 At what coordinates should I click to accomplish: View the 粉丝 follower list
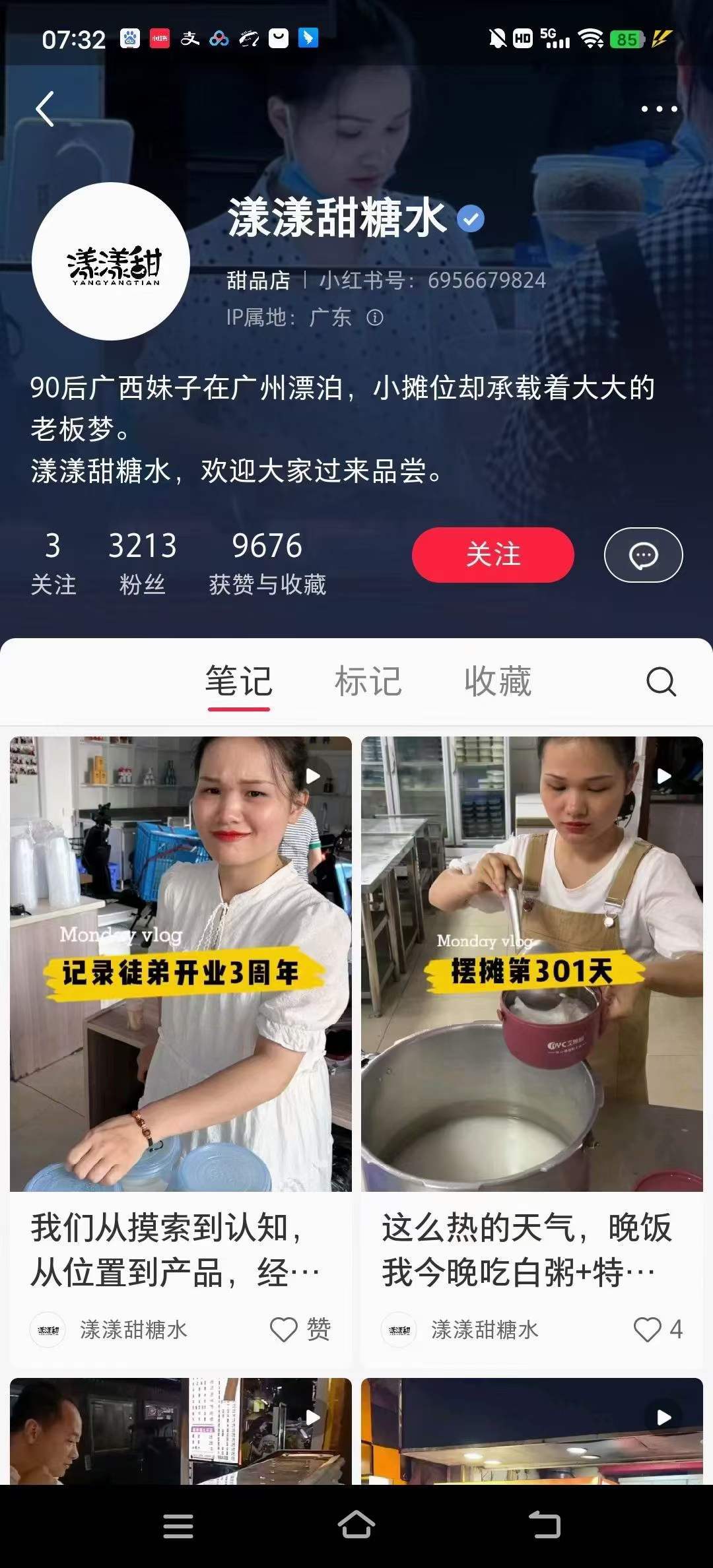(x=142, y=561)
